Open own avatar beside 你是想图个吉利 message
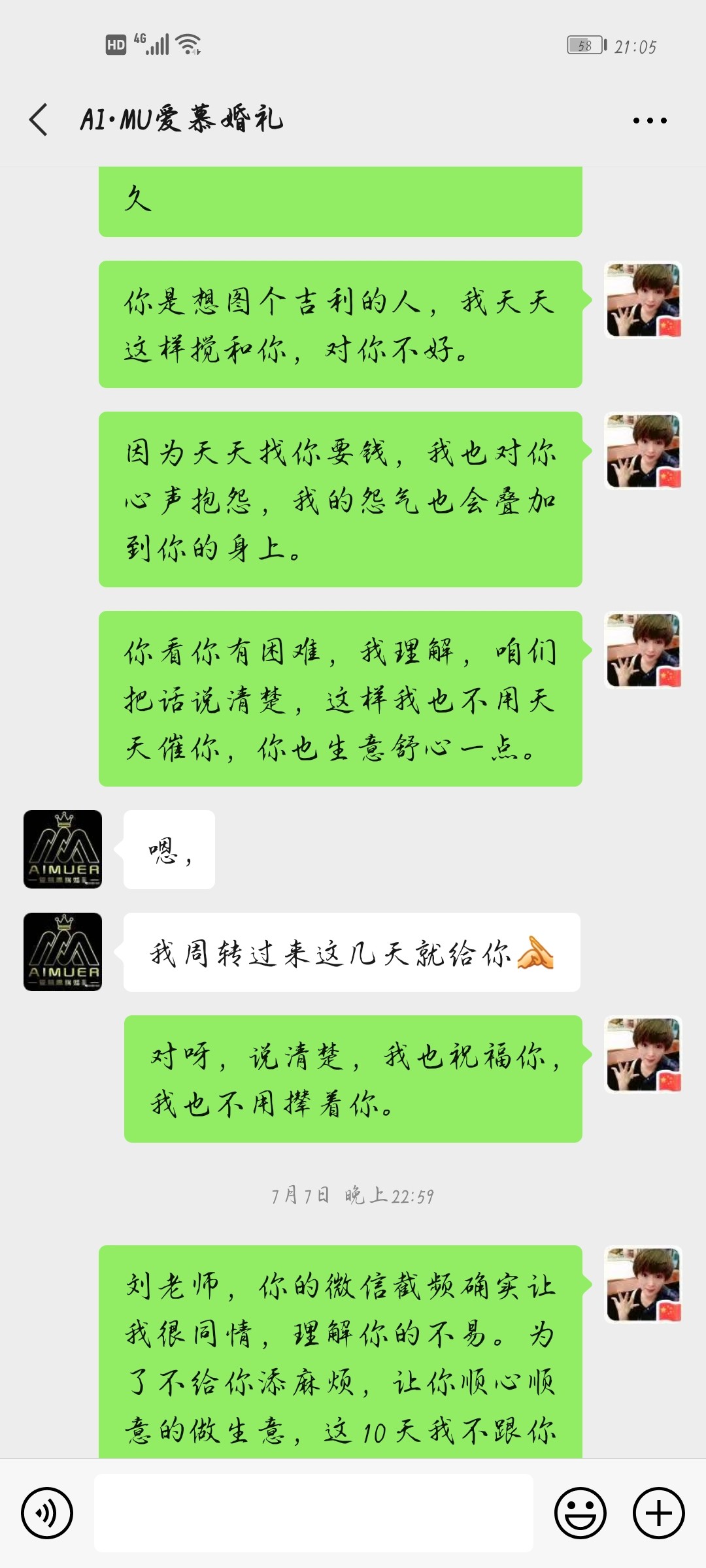The height and width of the screenshot is (1568, 706). coord(644,300)
